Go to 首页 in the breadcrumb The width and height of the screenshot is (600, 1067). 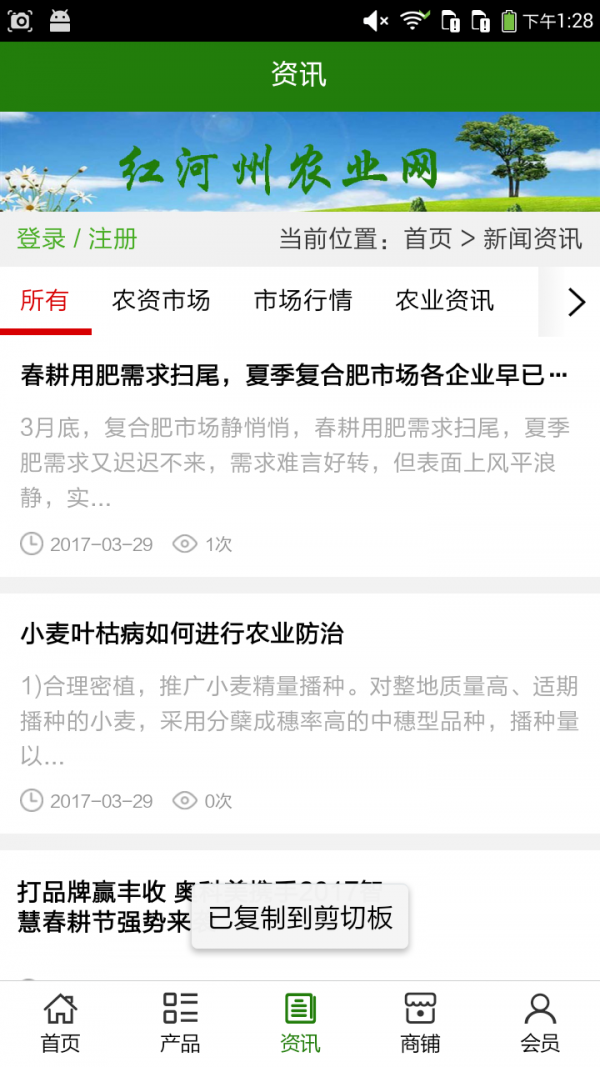click(x=427, y=239)
